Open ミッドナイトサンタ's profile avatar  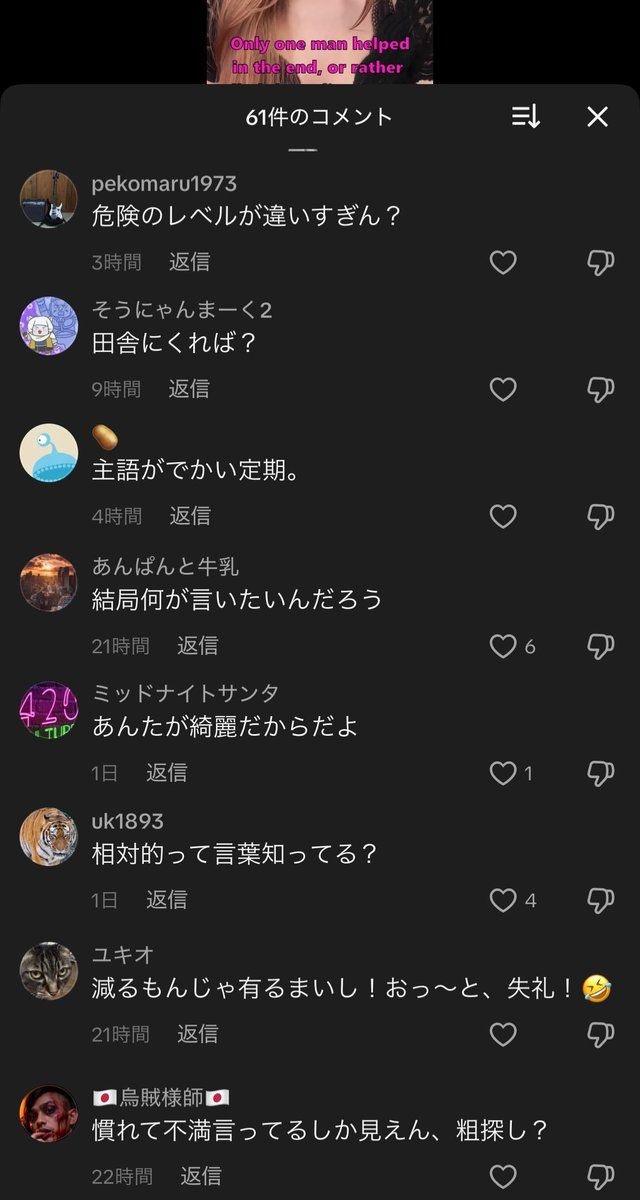(48, 710)
